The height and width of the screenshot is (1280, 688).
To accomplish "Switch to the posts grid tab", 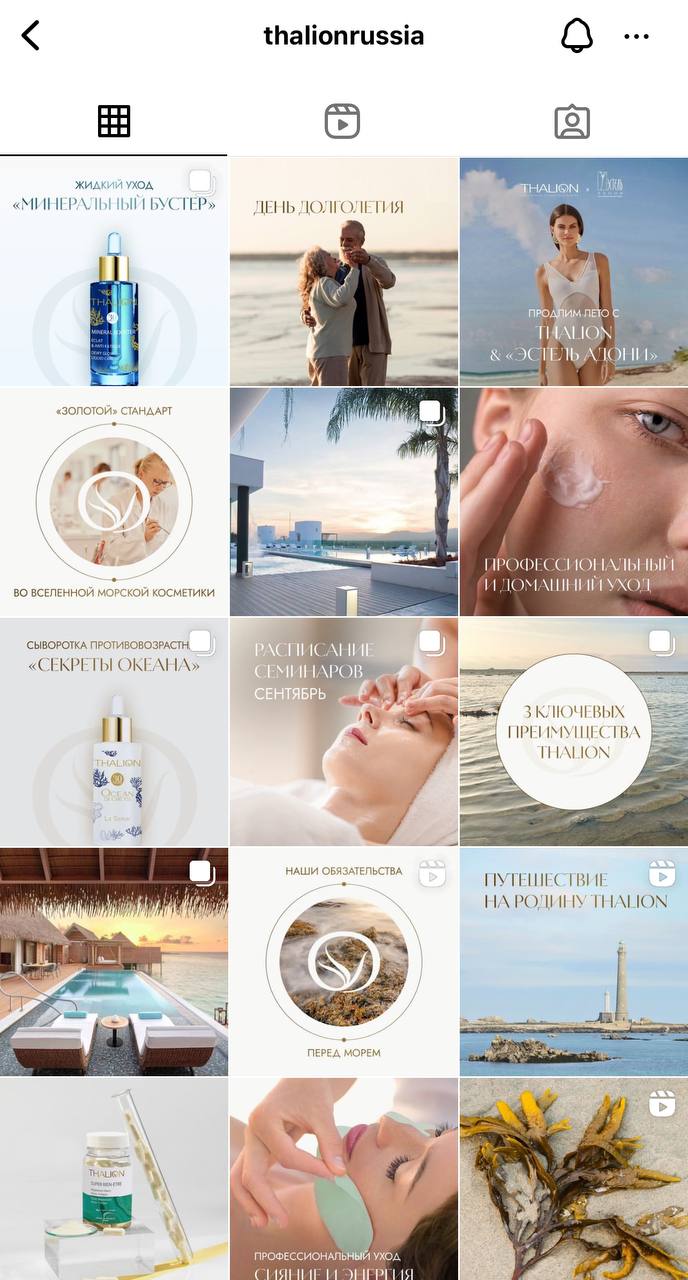I will pos(114,121).
